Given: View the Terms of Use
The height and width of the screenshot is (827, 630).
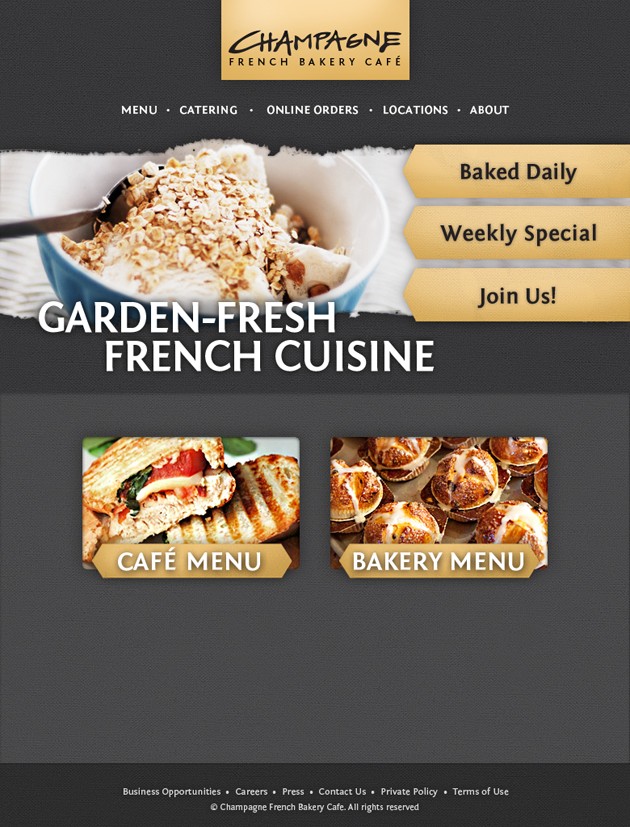Looking at the screenshot, I should pyautogui.click(x=480, y=791).
